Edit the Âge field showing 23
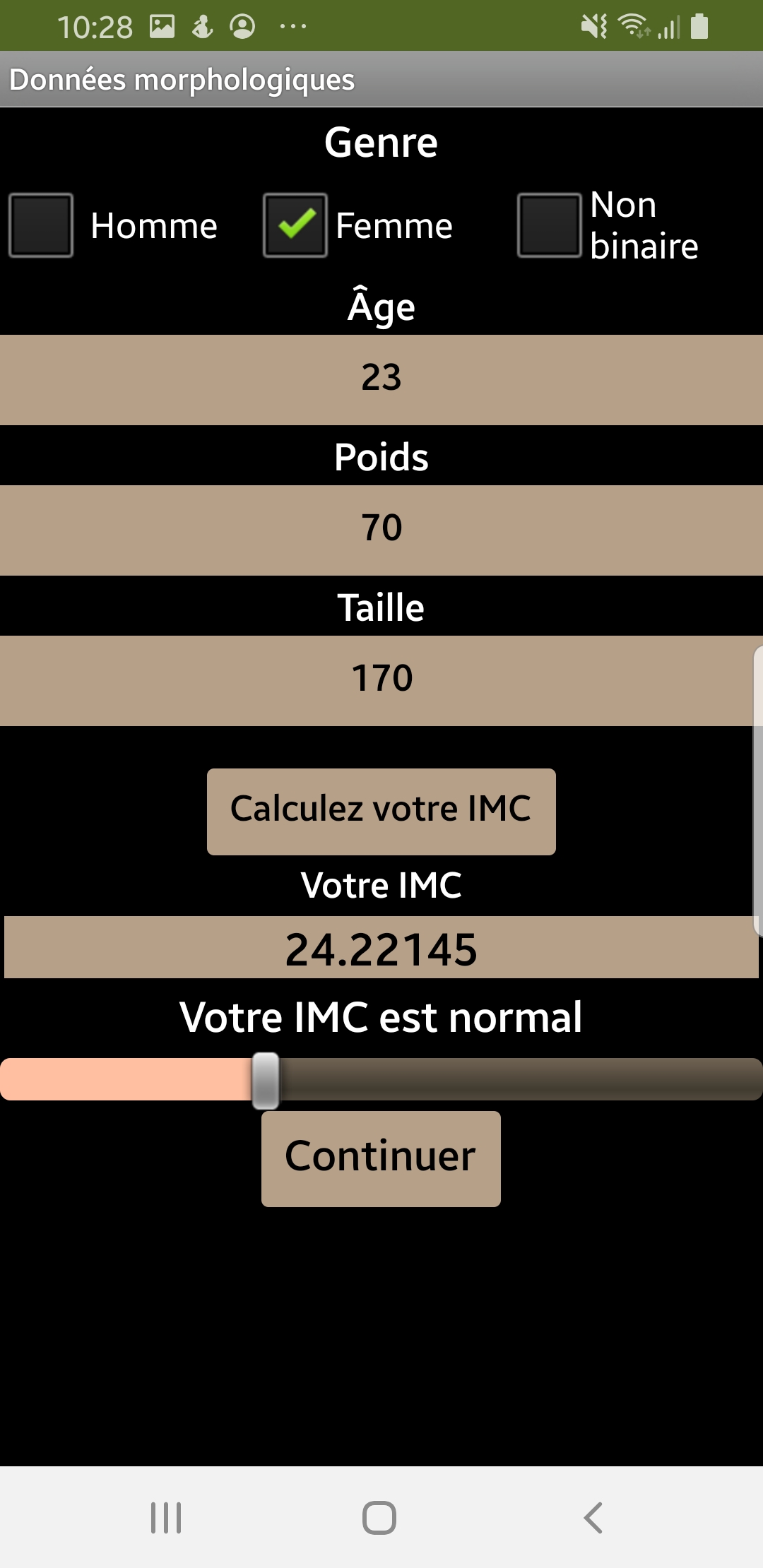Screen dimensions: 763x1568 click(381, 379)
